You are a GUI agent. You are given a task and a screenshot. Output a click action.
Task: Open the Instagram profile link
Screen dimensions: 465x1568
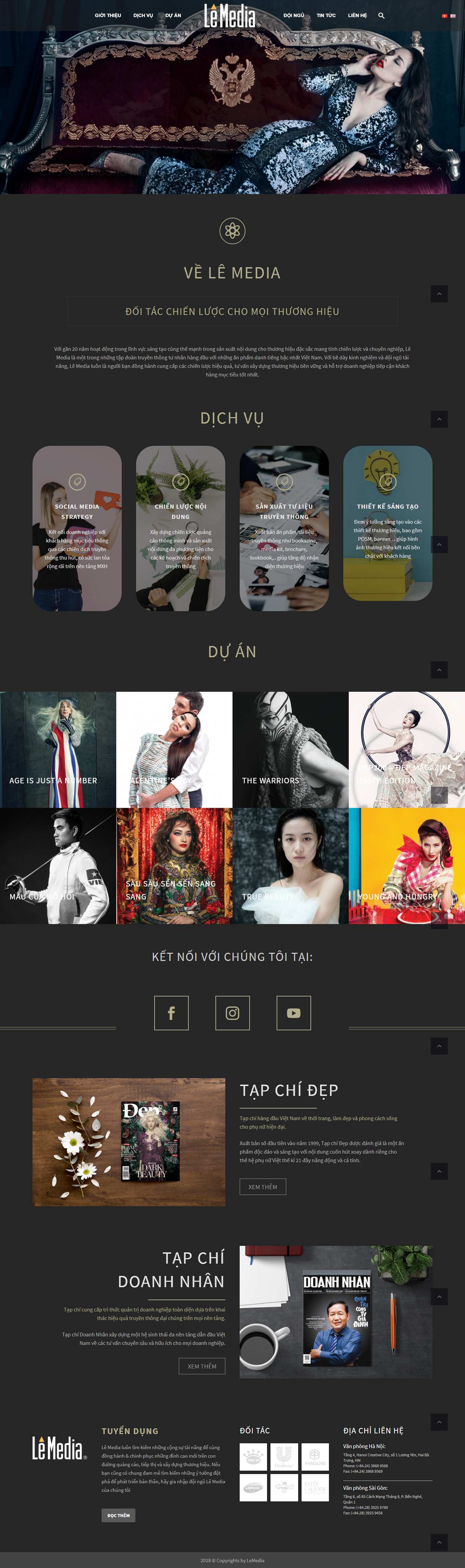click(233, 1013)
